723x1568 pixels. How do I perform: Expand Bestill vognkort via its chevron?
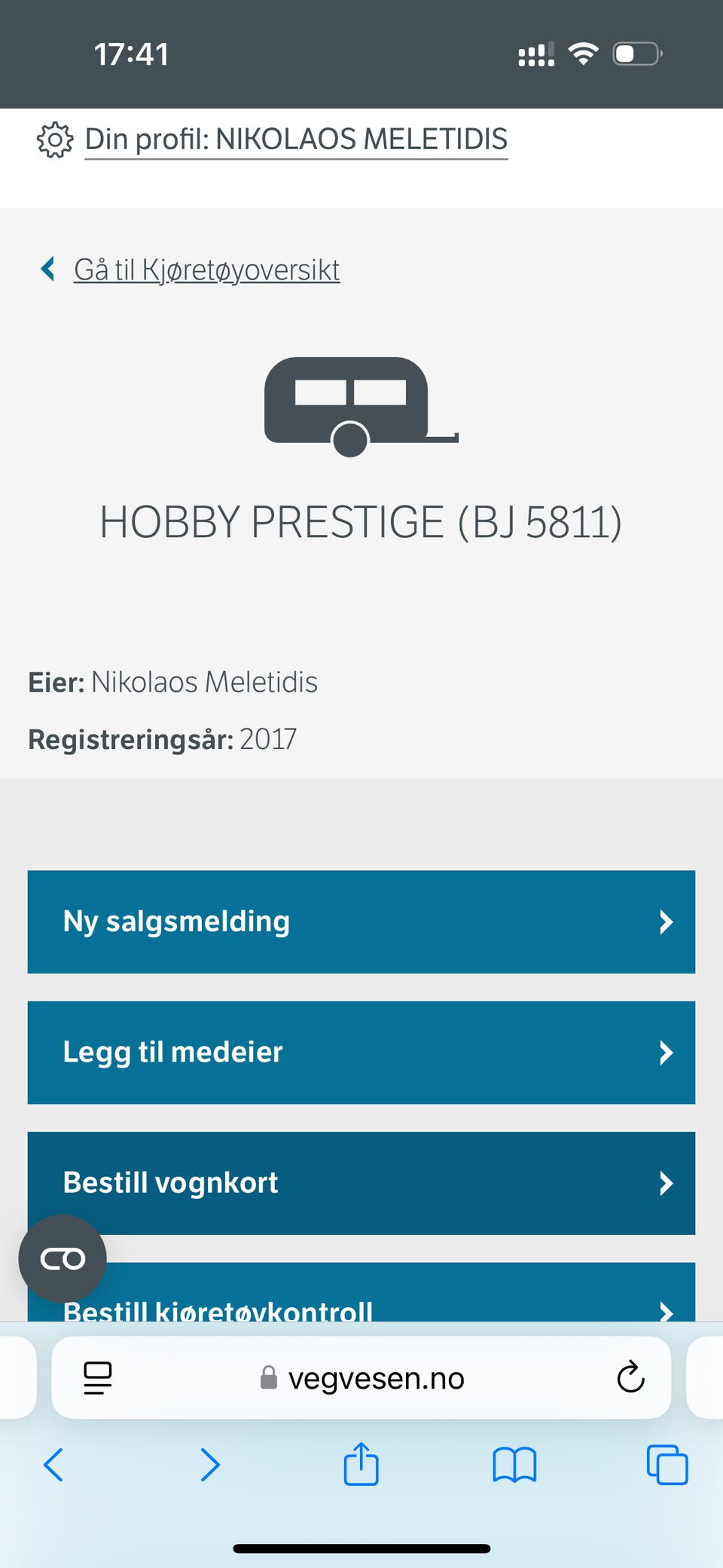[x=666, y=1183]
